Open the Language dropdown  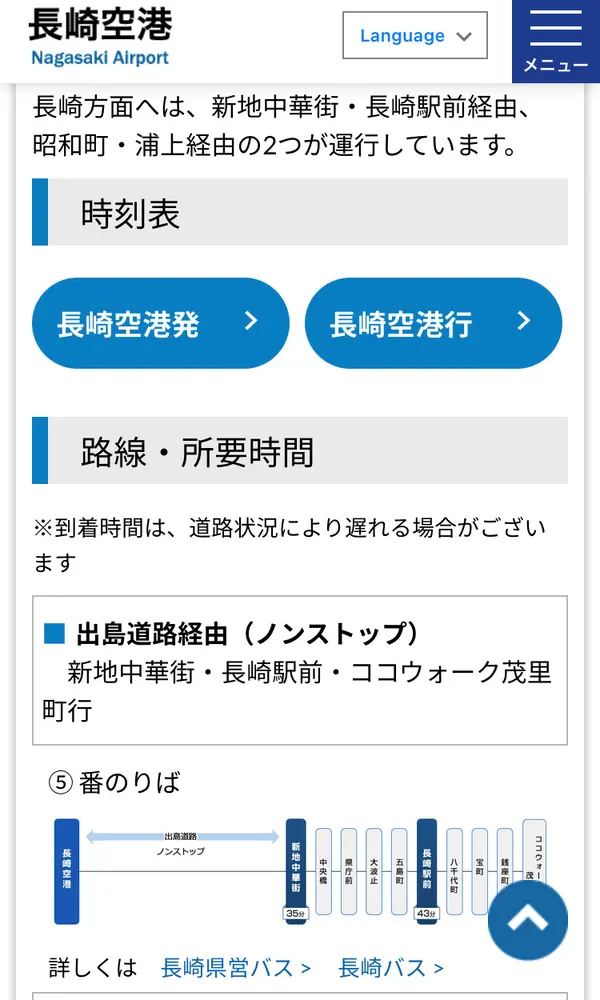414,36
